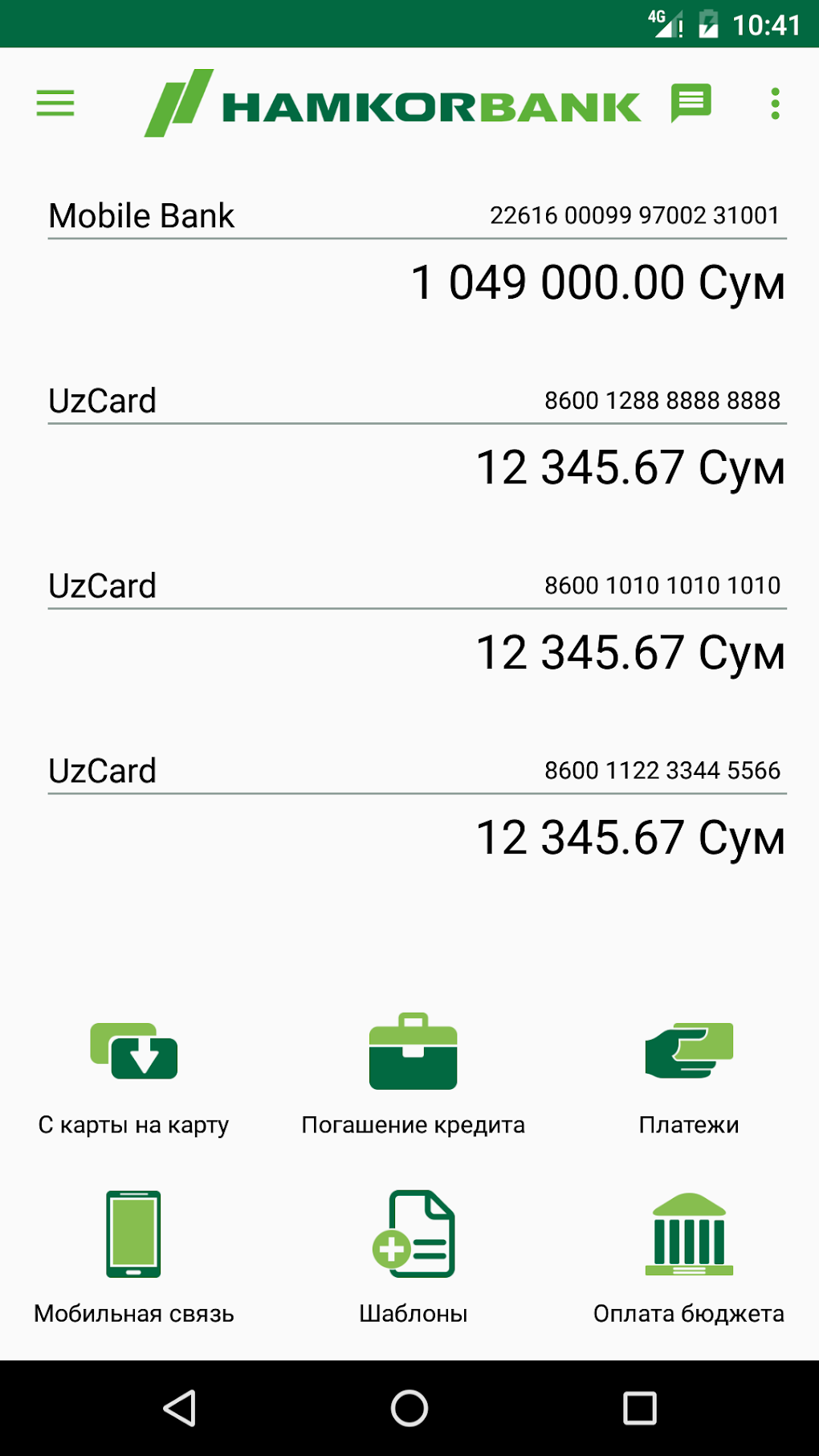This screenshot has height=1456, width=819.
Task: Open С карты на карту transfer
Action: (134, 1076)
